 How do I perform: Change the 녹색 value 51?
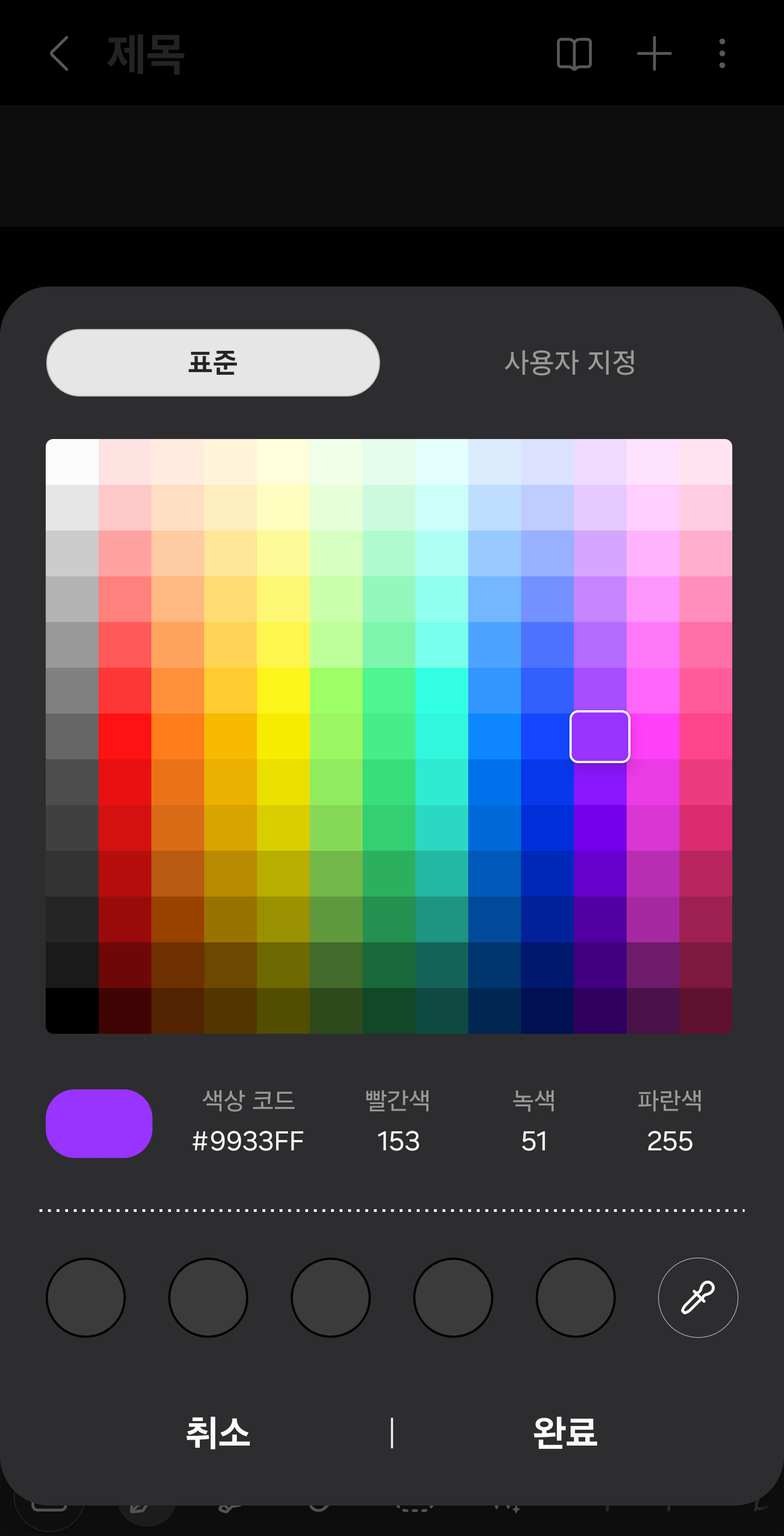pyautogui.click(x=534, y=1141)
